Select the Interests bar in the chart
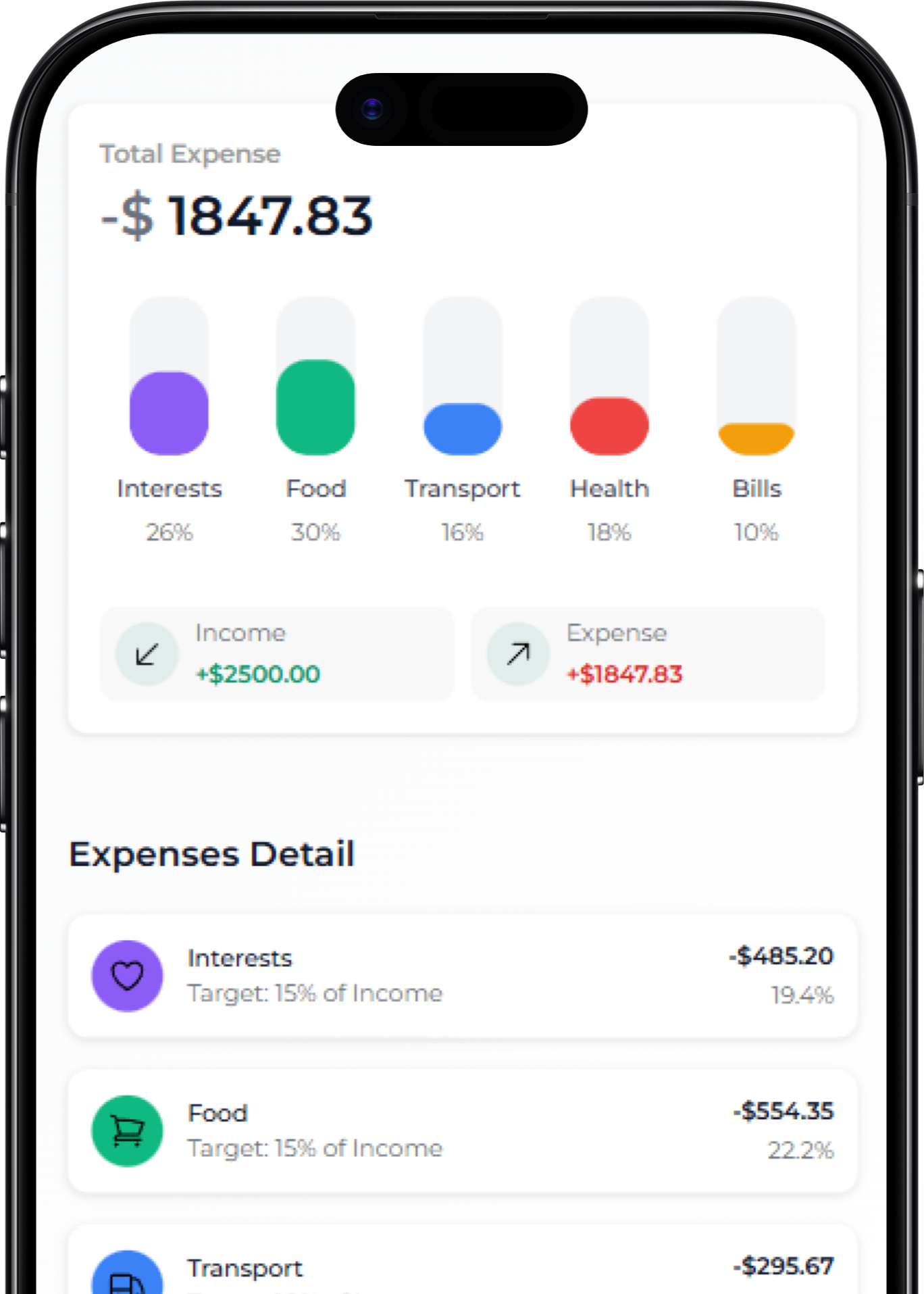The width and height of the screenshot is (924, 1294). click(x=169, y=412)
